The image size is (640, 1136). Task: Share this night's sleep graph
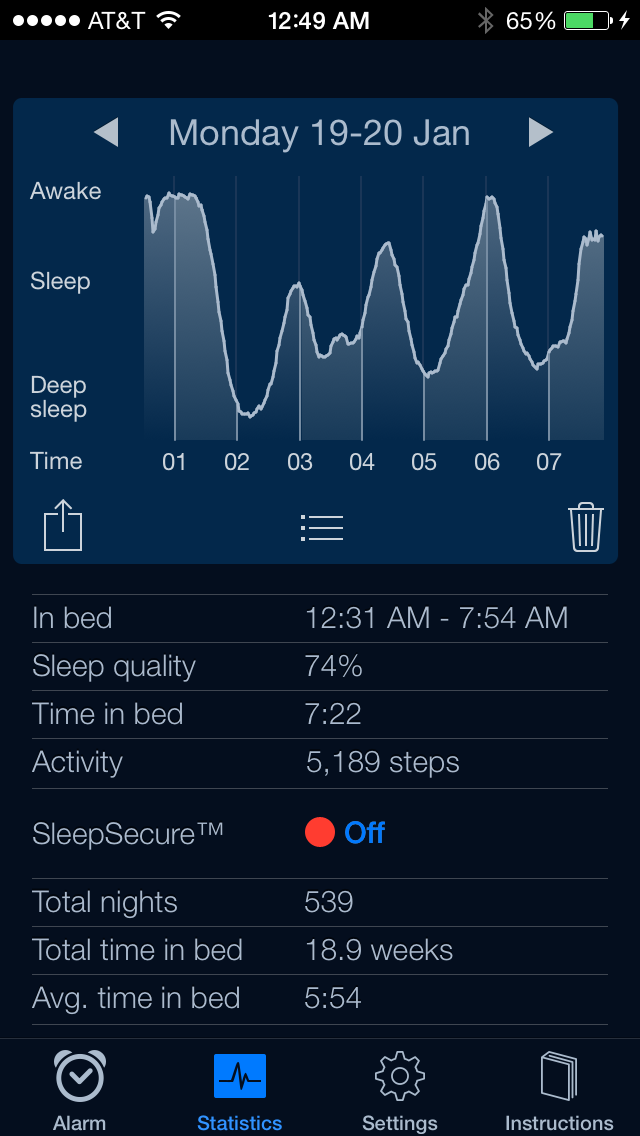(63, 526)
